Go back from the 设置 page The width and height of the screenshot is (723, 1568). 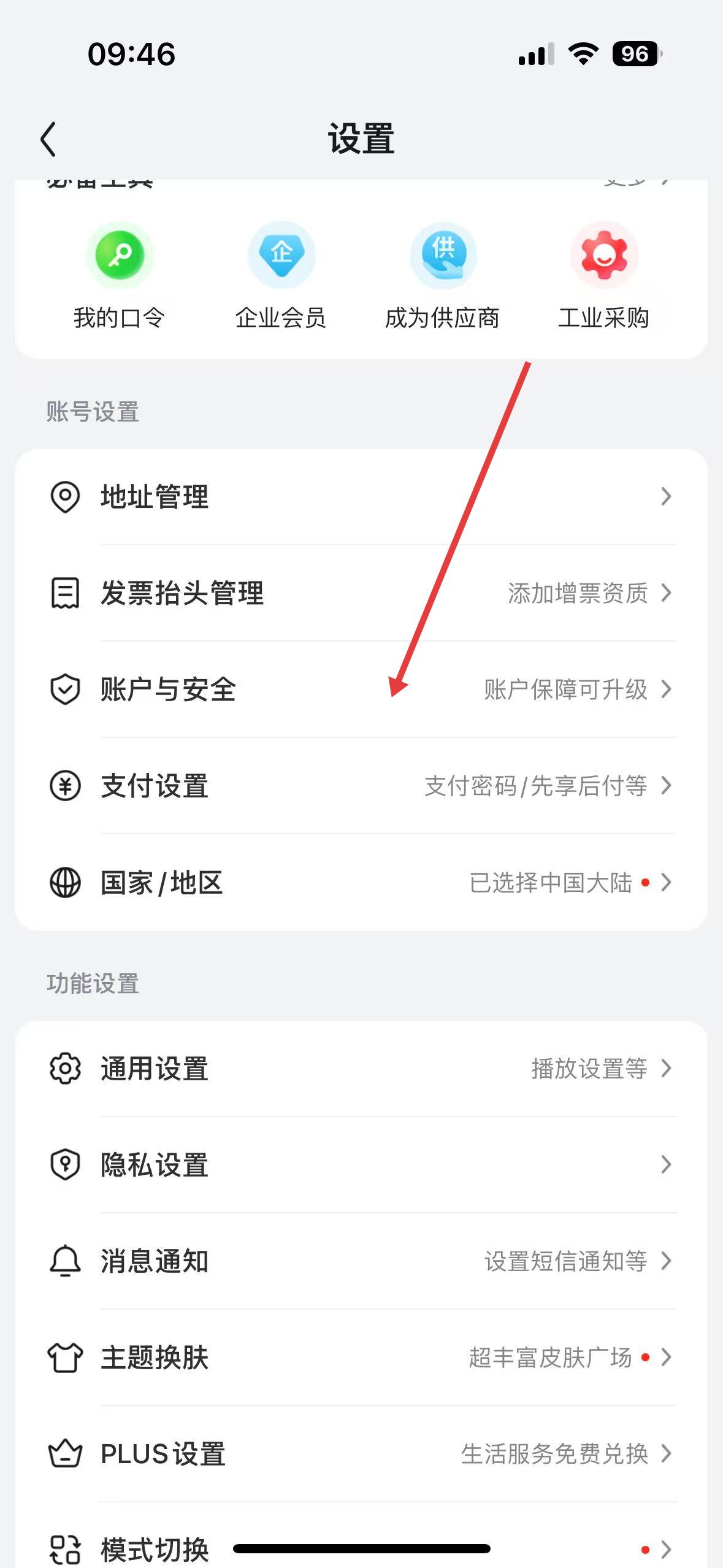coord(49,139)
